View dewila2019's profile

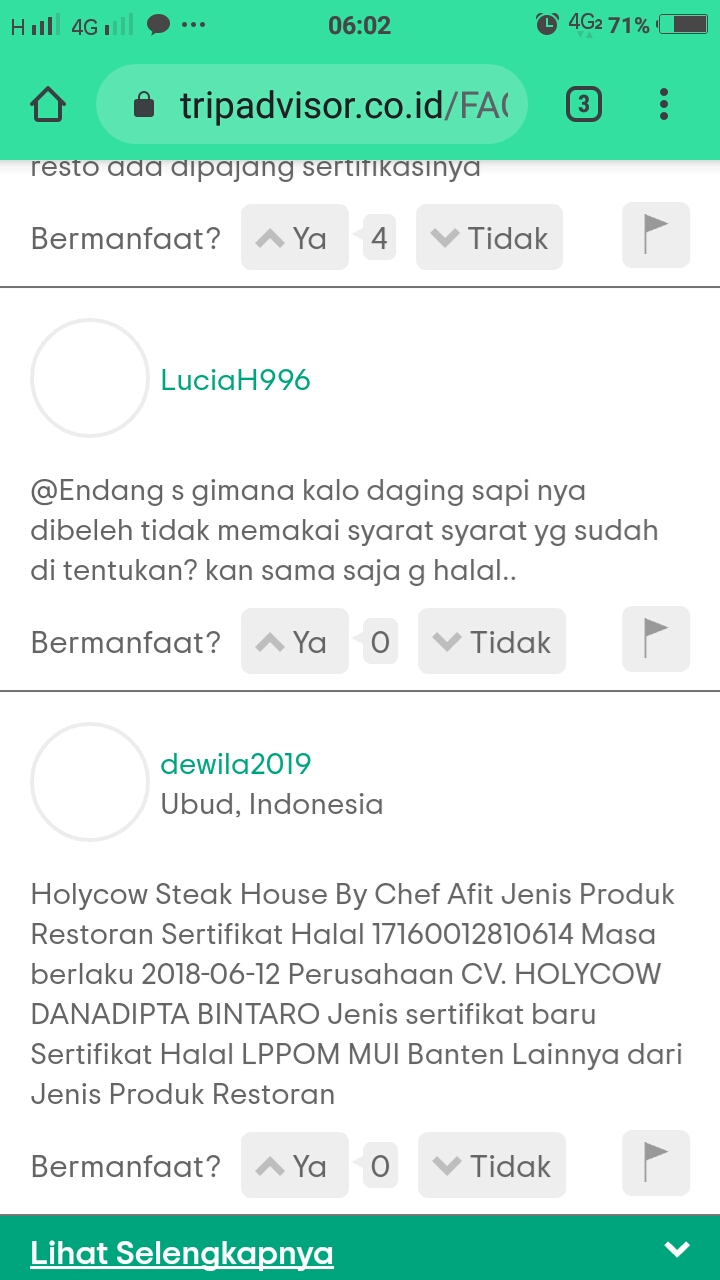pyautogui.click(x=236, y=764)
